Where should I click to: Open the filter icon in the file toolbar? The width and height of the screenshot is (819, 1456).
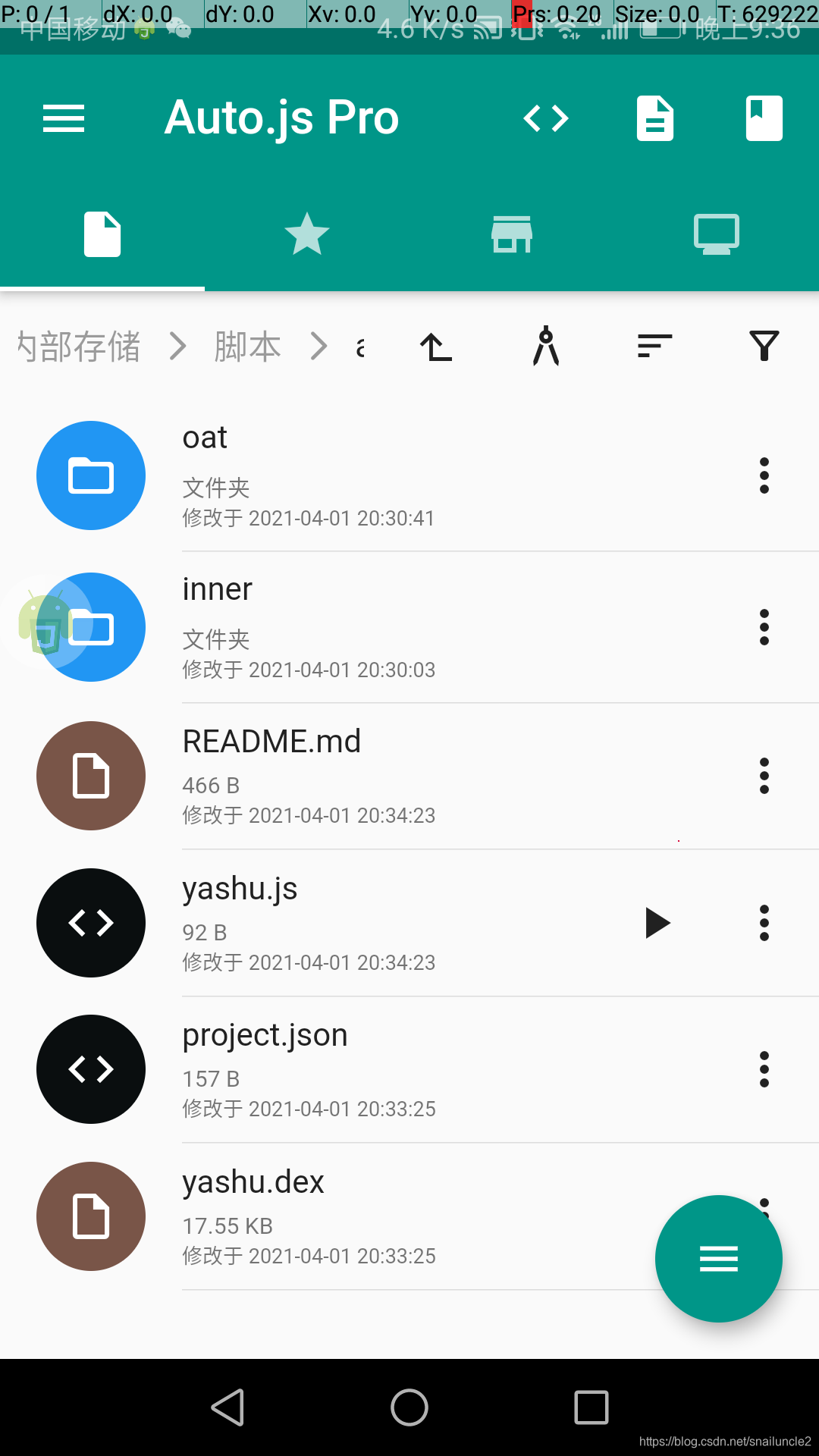[x=764, y=347]
